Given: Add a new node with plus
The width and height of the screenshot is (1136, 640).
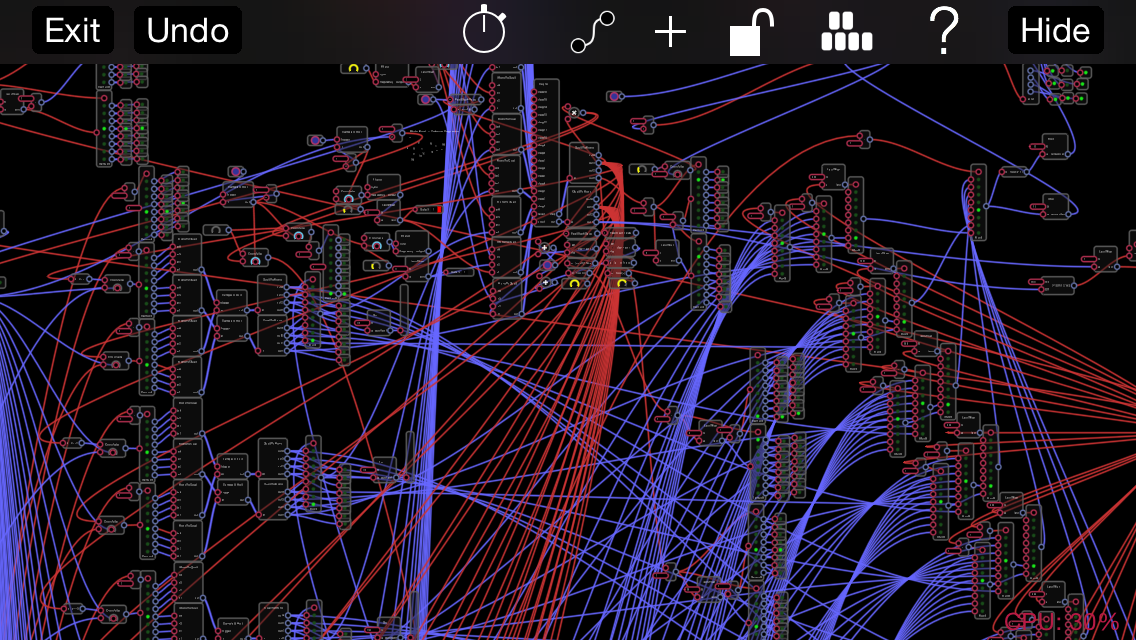Looking at the screenshot, I should (670, 32).
